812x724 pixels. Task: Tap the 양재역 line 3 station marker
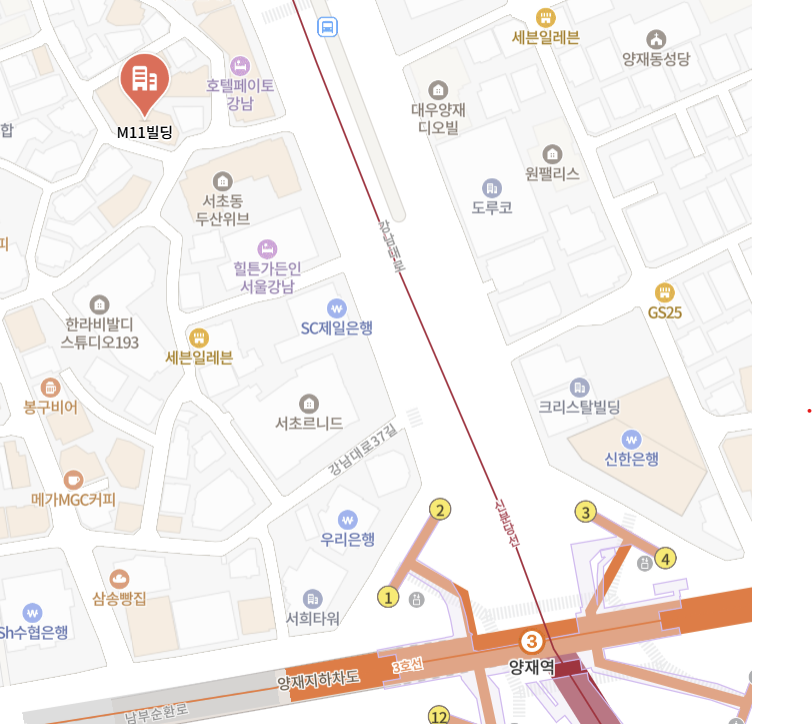click(x=533, y=642)
